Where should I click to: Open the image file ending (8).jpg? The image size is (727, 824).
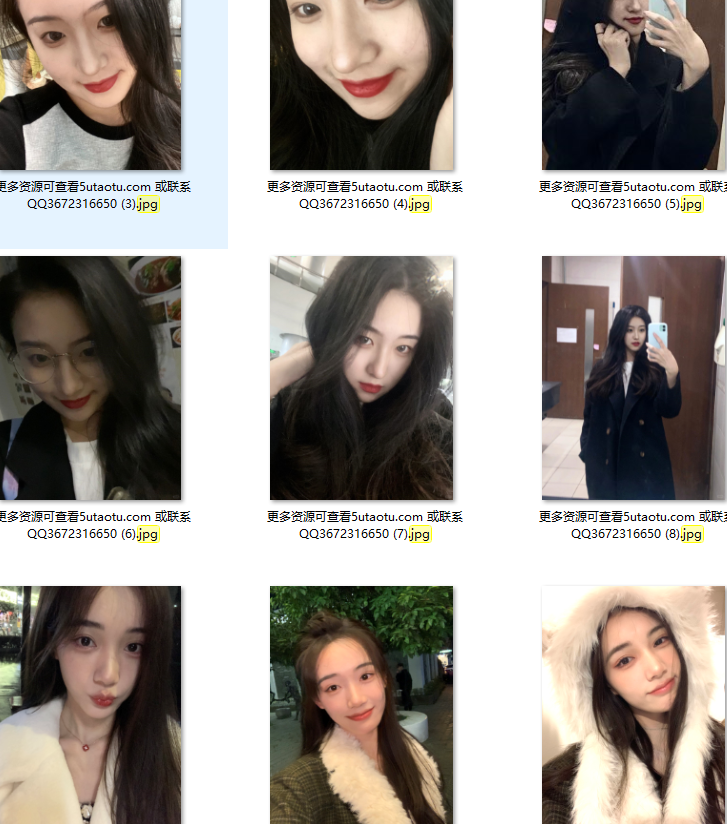click(633, 378)
